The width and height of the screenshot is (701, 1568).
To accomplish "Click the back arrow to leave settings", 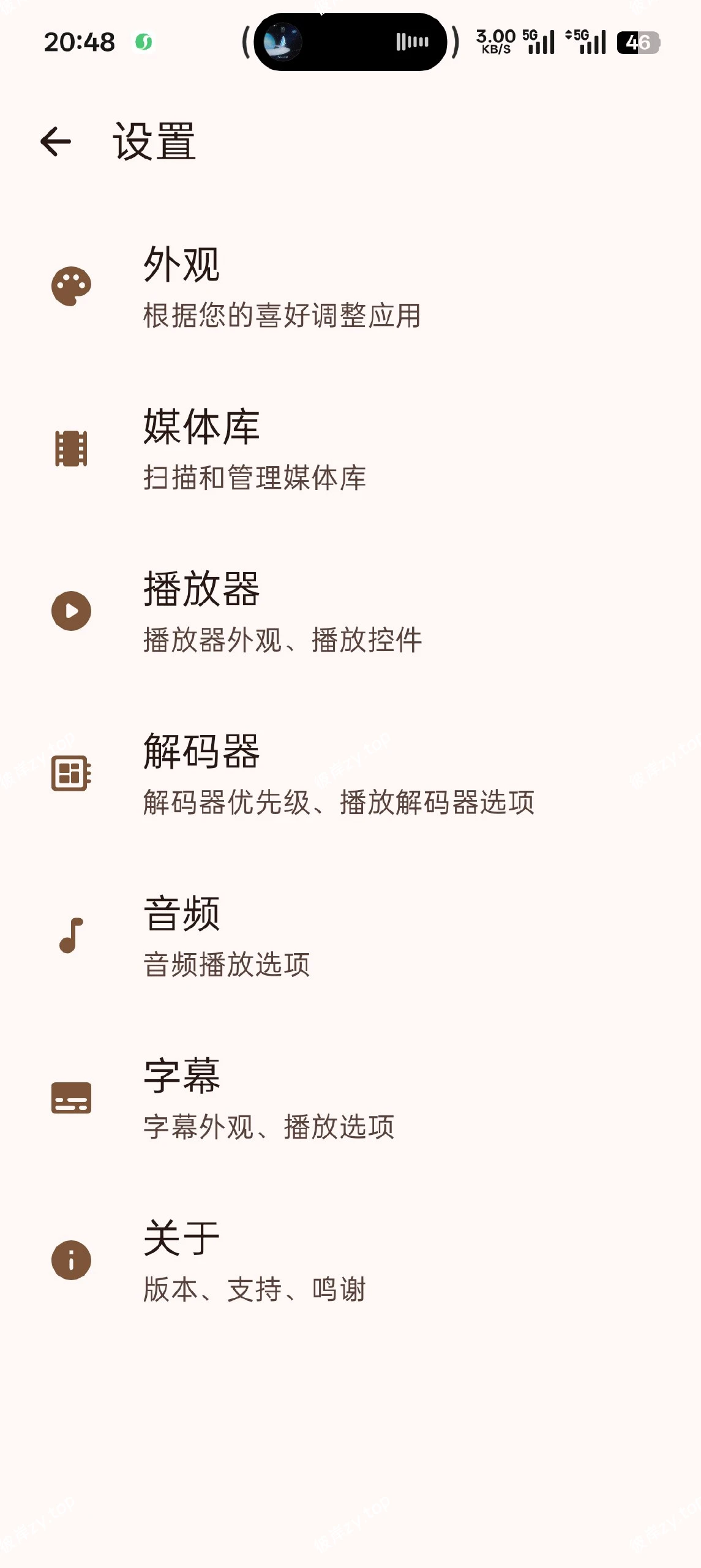I will pyautogui.click(x=56, y=142).
